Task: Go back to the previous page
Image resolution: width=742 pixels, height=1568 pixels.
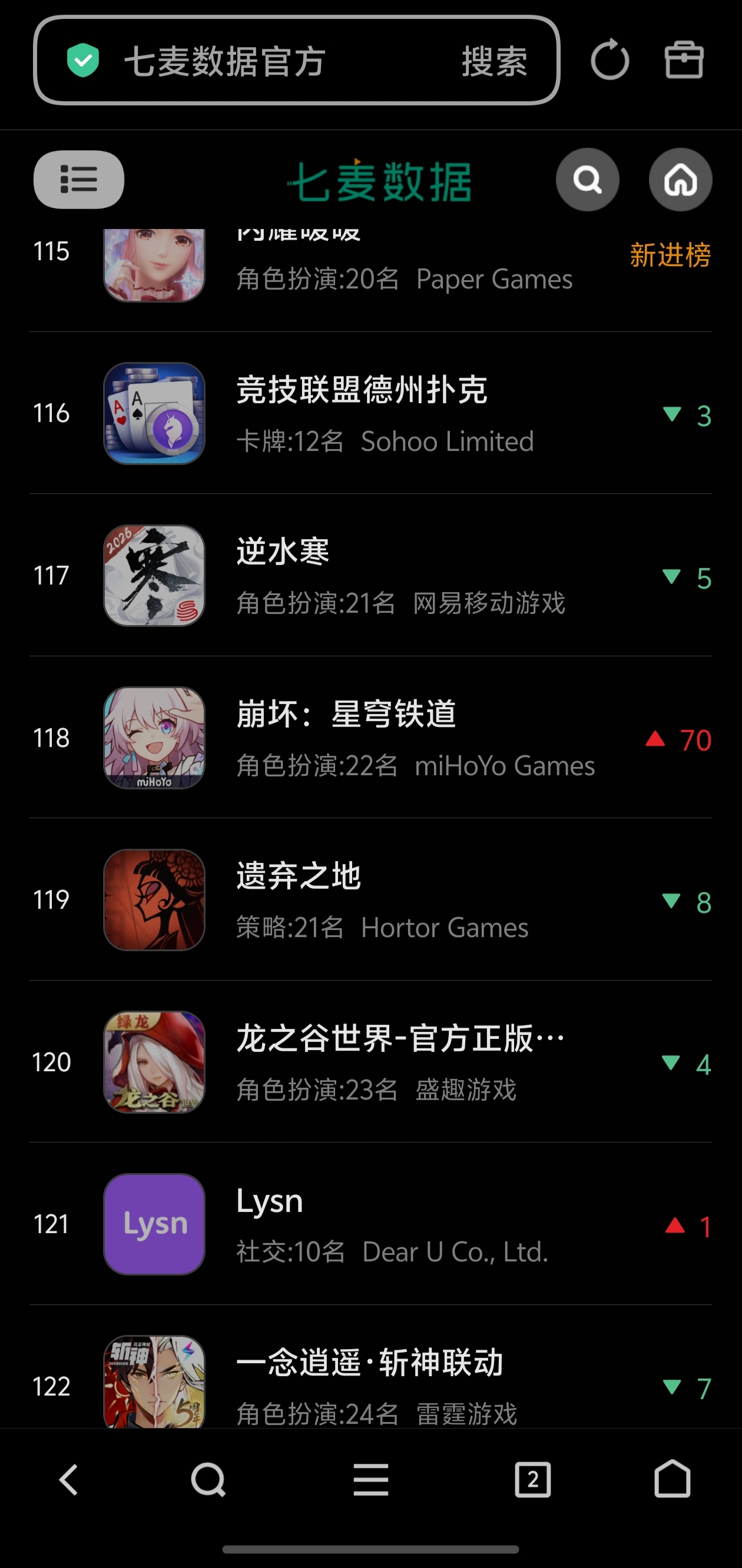Action: (69, 1480)
